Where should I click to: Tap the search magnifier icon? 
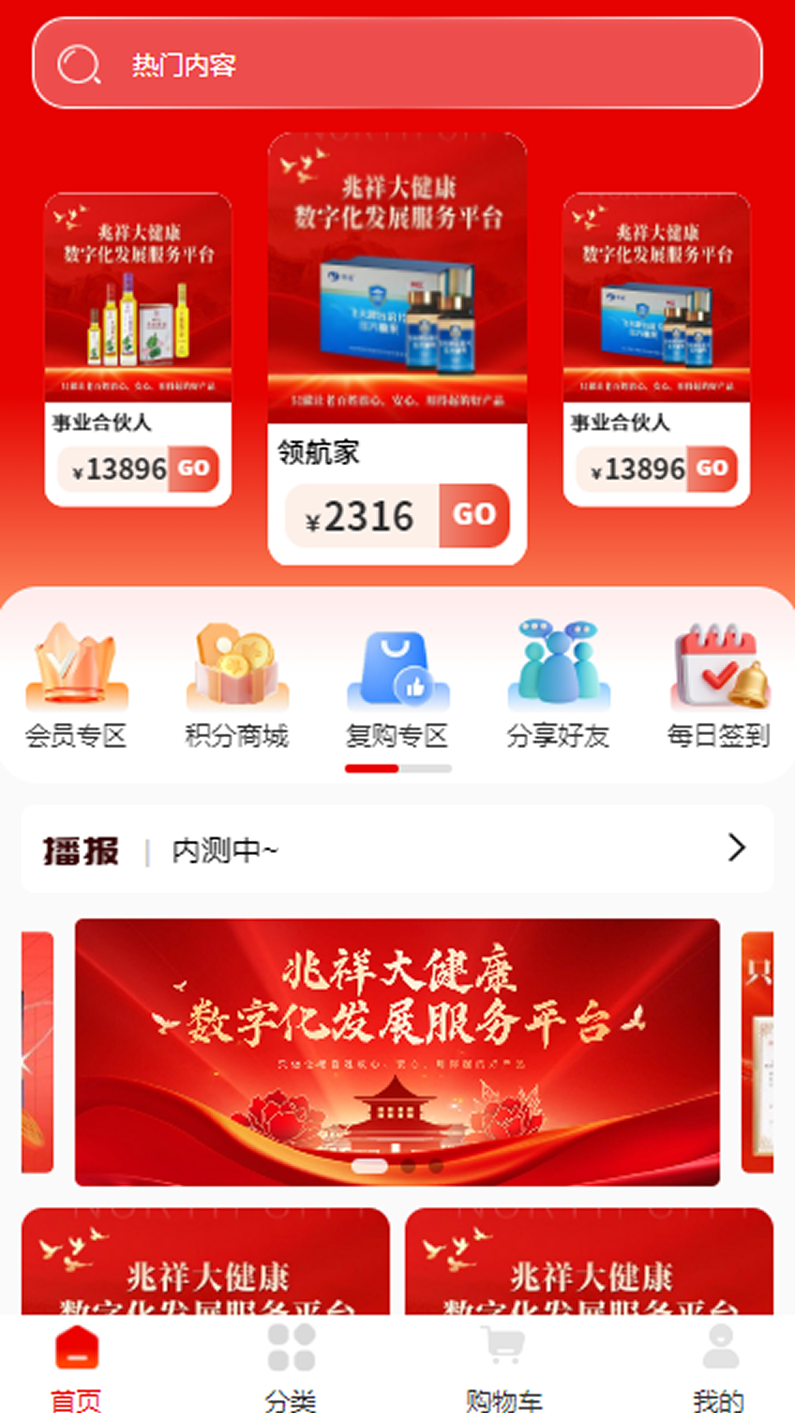[78, 62]
